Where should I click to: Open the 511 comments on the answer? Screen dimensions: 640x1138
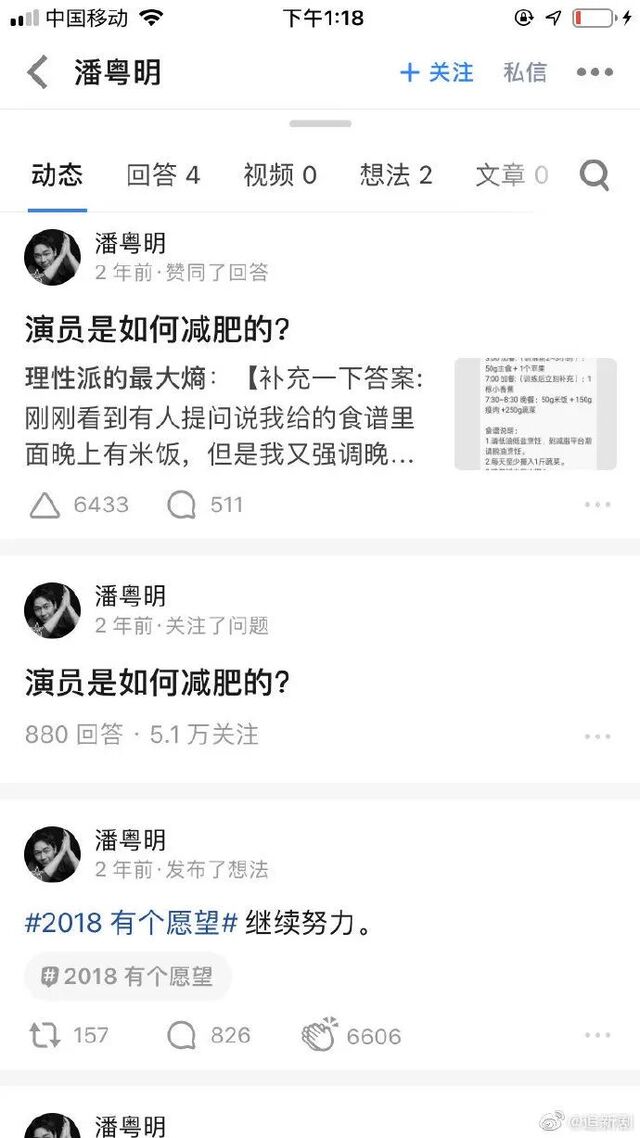(182, 505)
